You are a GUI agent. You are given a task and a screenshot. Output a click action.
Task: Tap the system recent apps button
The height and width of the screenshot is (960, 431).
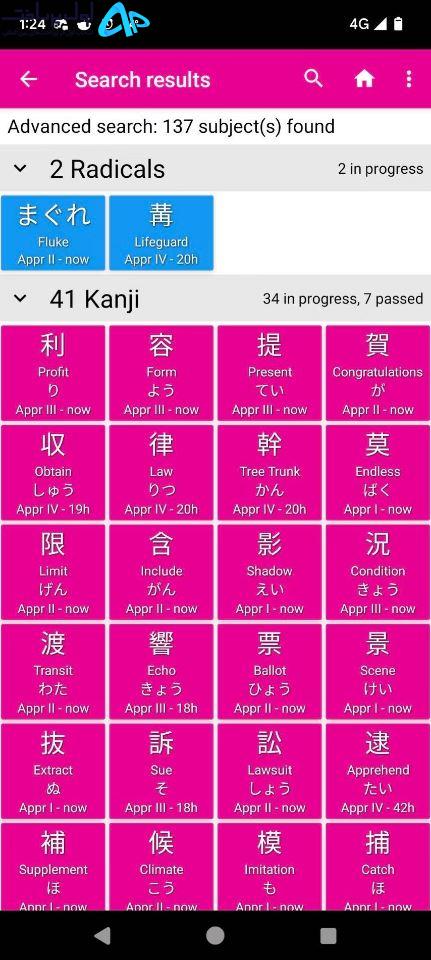(x=328, y=936)
